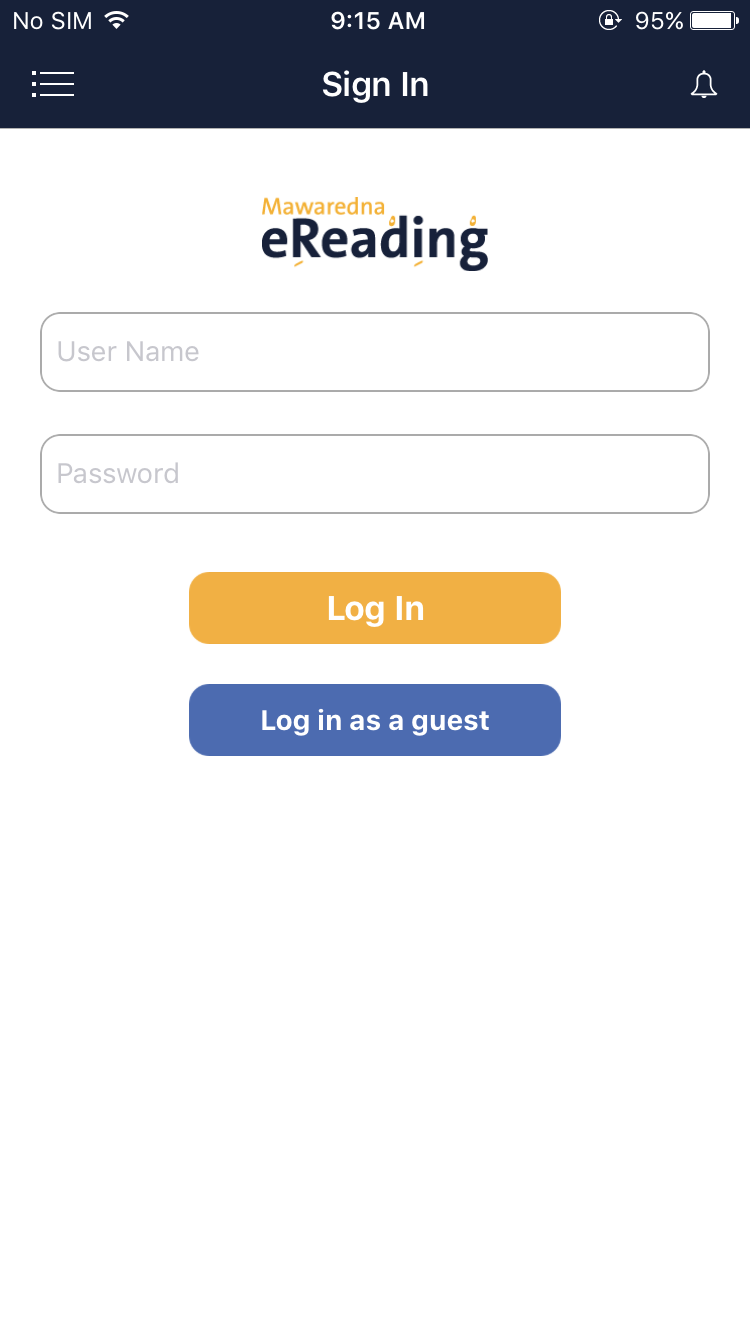Click the orange Mawaredna text above eReading
The height and width of the screenshot is (1334, 750).
(322, 207)
